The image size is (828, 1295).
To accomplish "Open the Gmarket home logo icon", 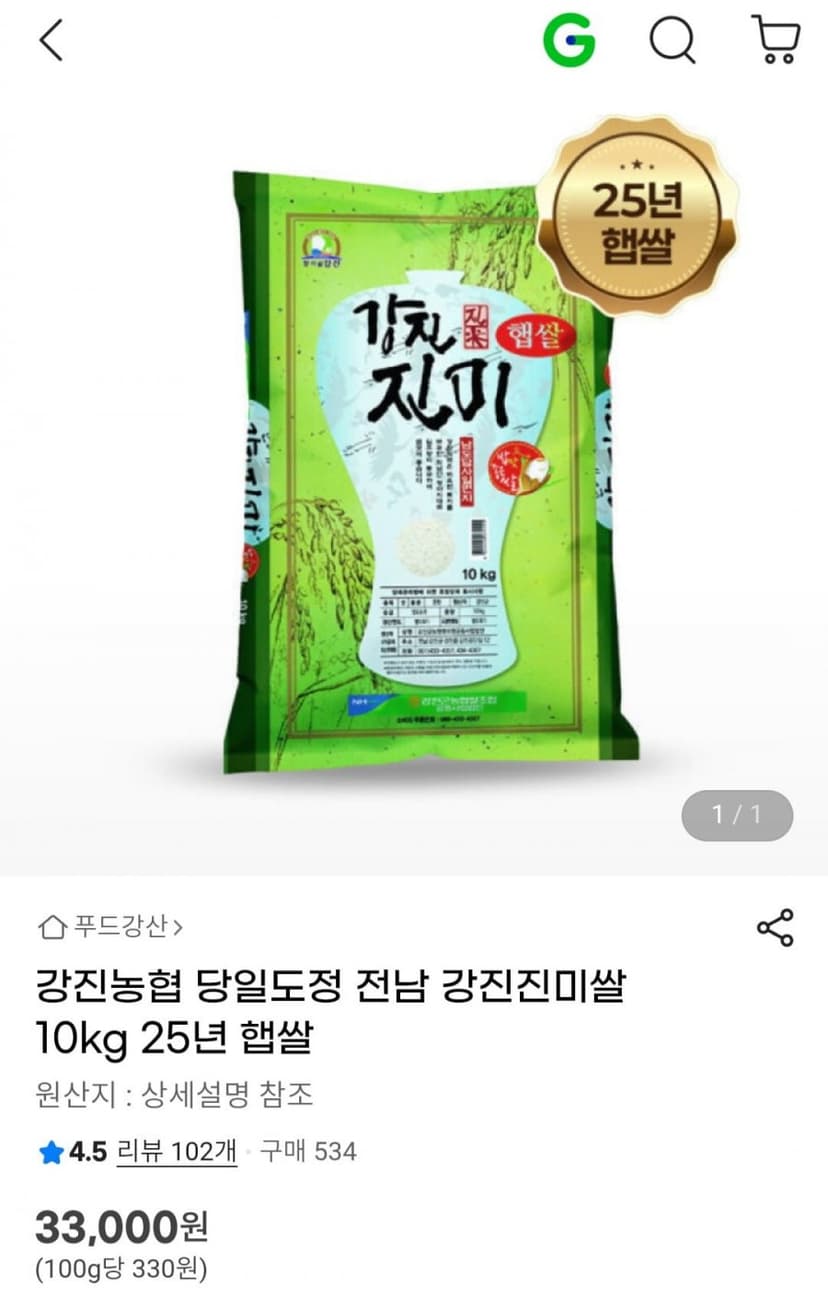I will pyautogui.click(x=569, y=41).
